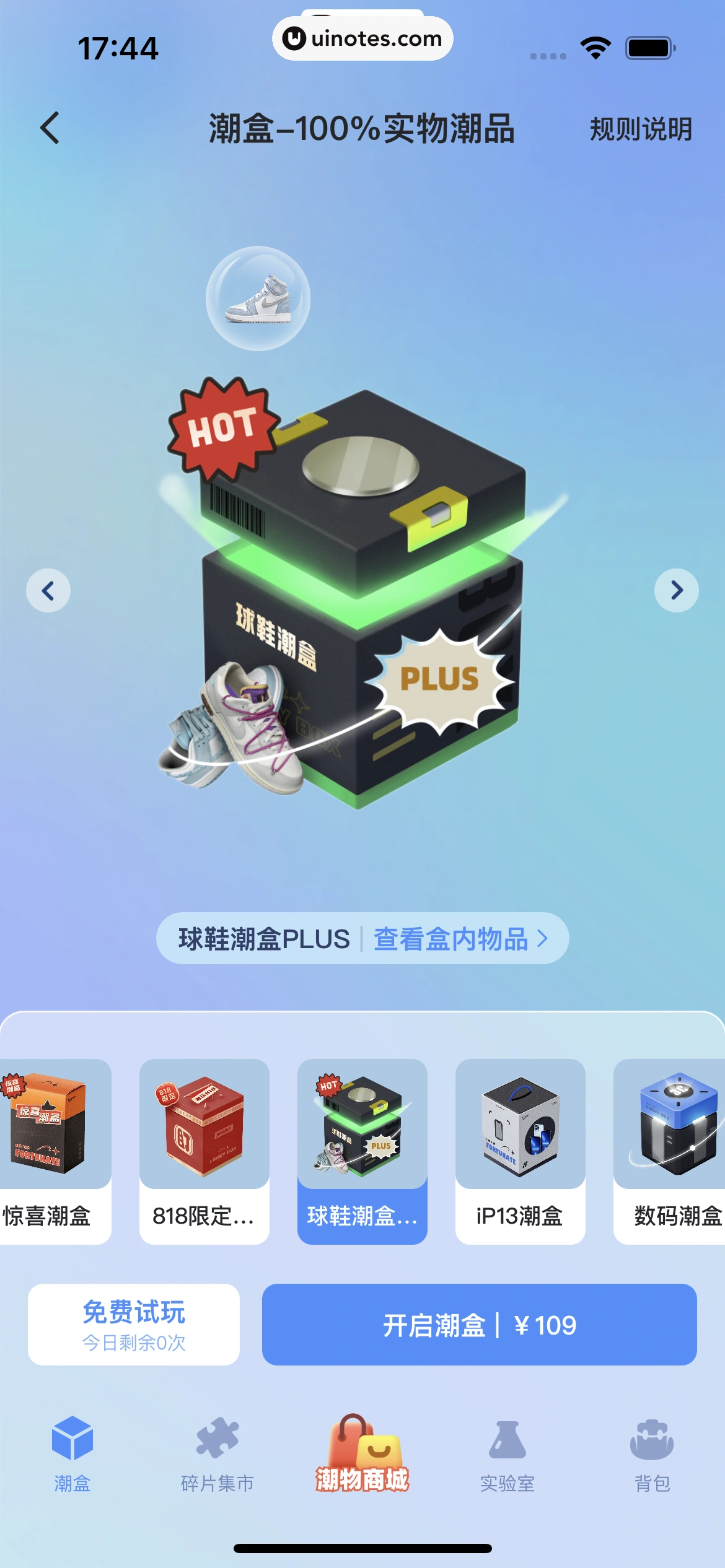The width and height of the screenshot is (725, 1568).
Task: Tap the sneaker bubble above the box
Action: point(258,298)
